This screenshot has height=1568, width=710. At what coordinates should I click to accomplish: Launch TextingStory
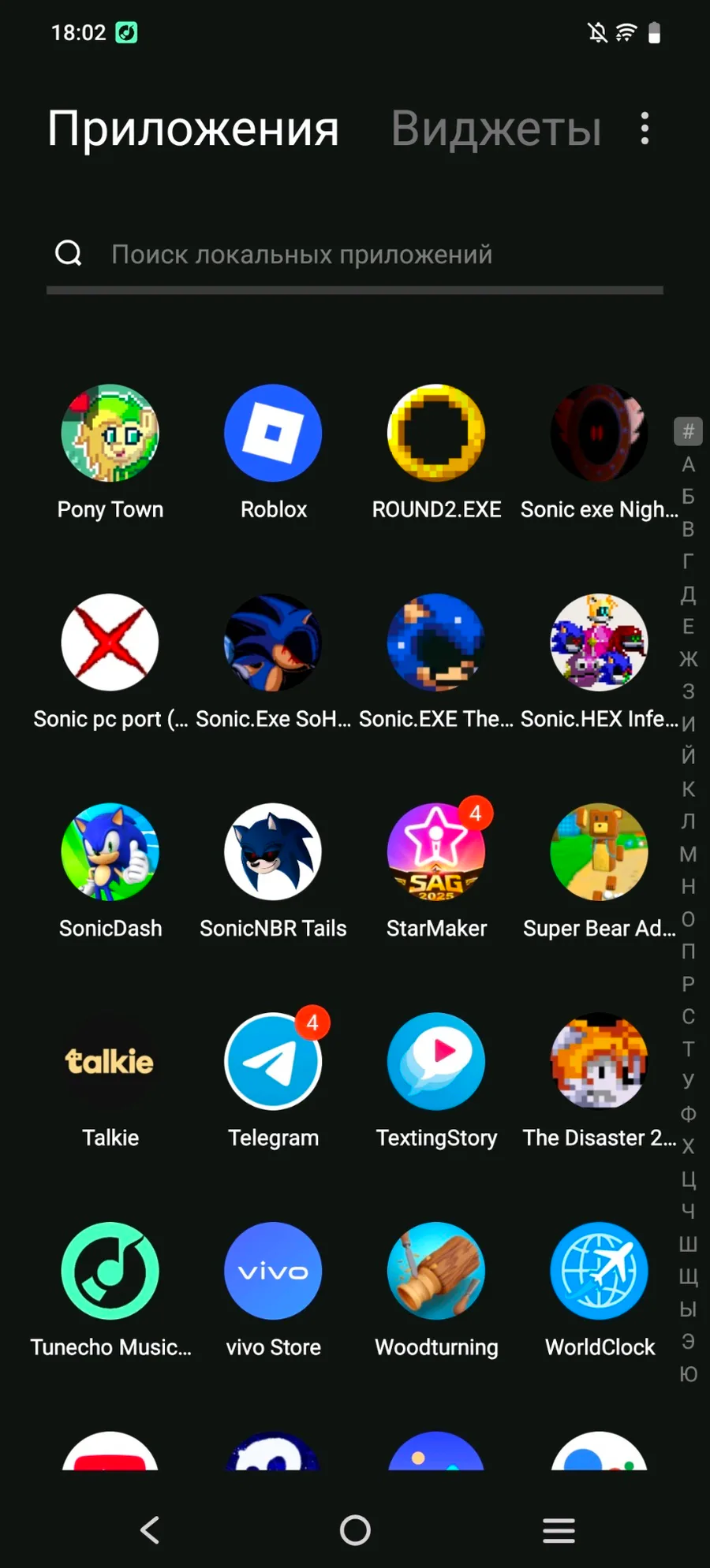click(436, 1062)
